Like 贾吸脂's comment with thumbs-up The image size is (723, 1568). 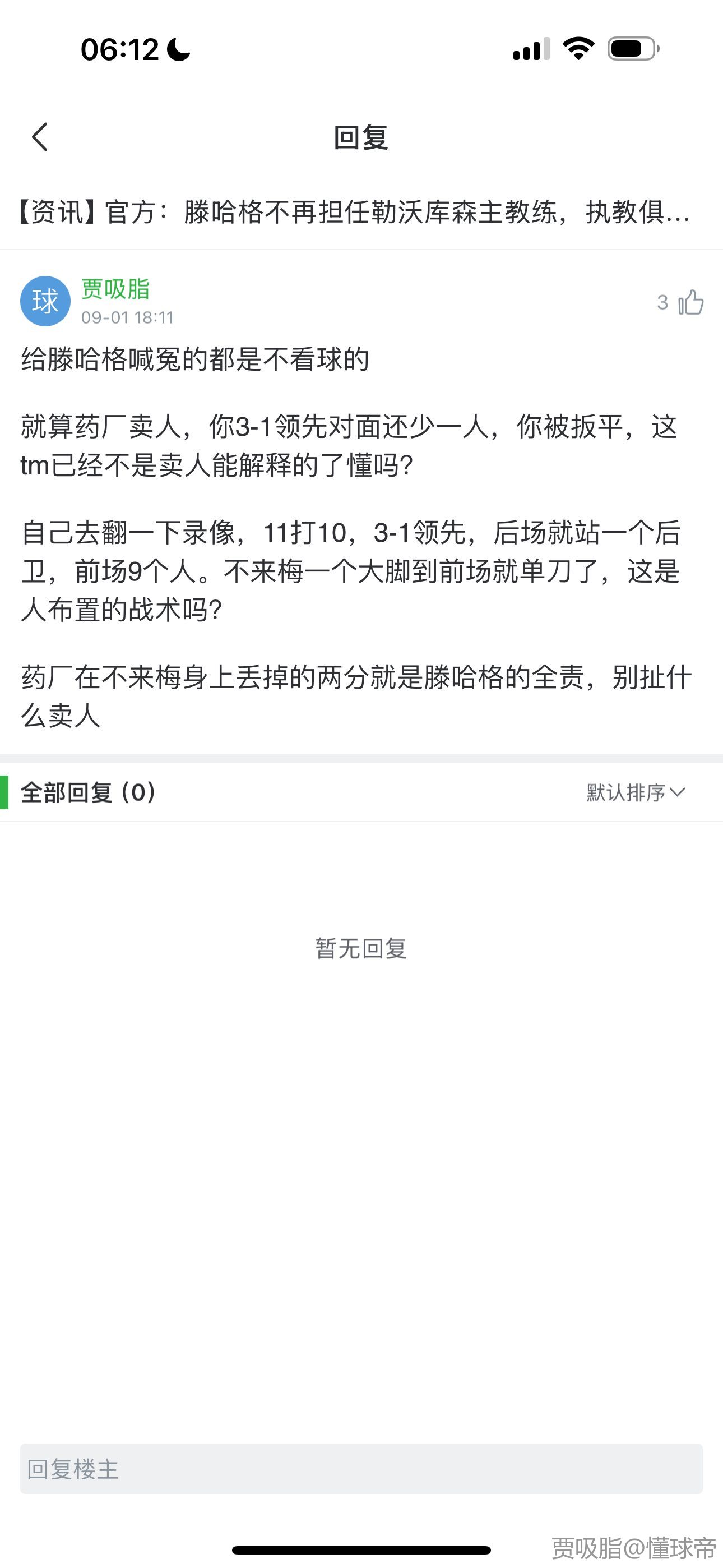[690, 302]
